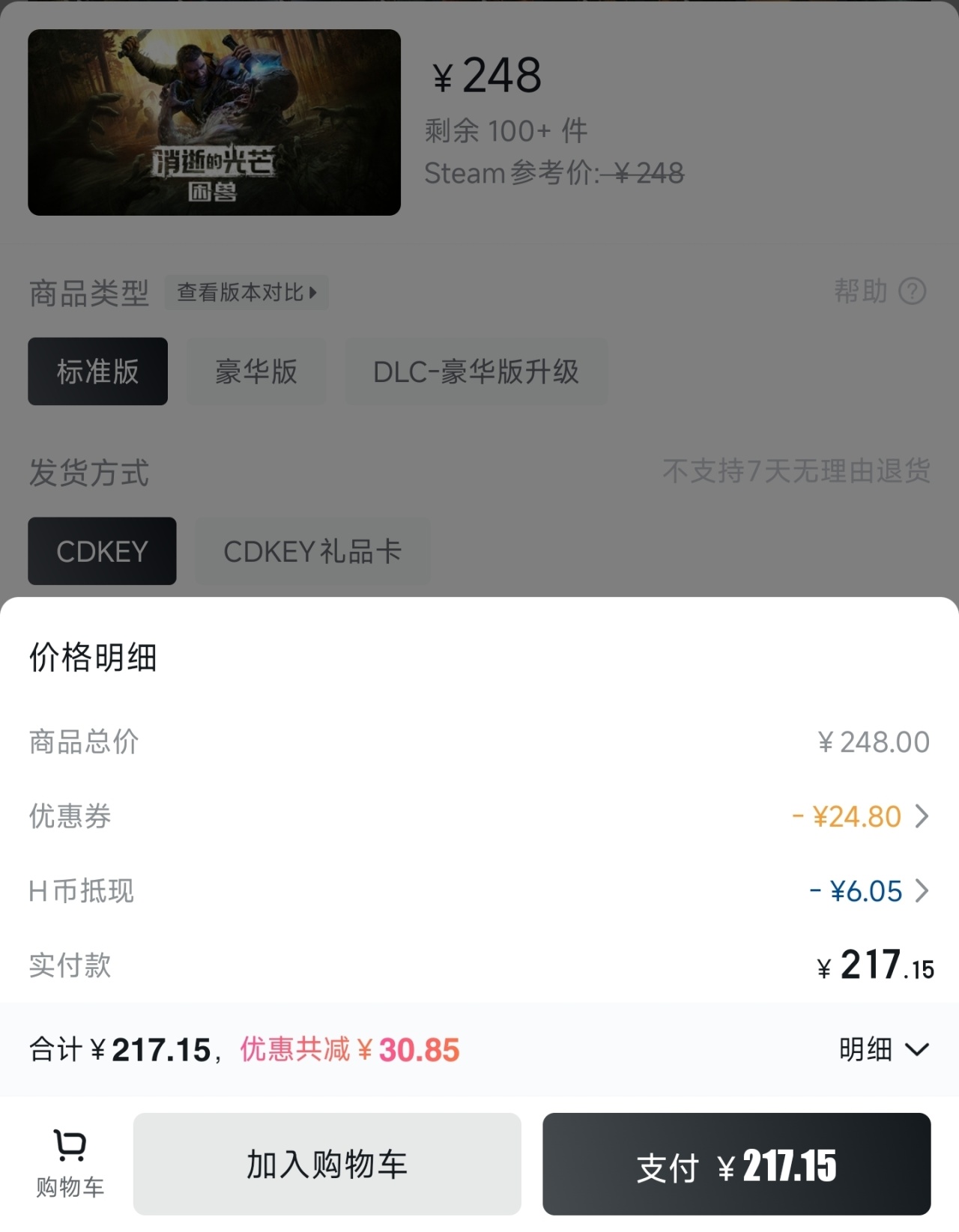Tap 加入购物车 to add item
This screenshot has width=959, height=1232.
[x=327, y=1164]
